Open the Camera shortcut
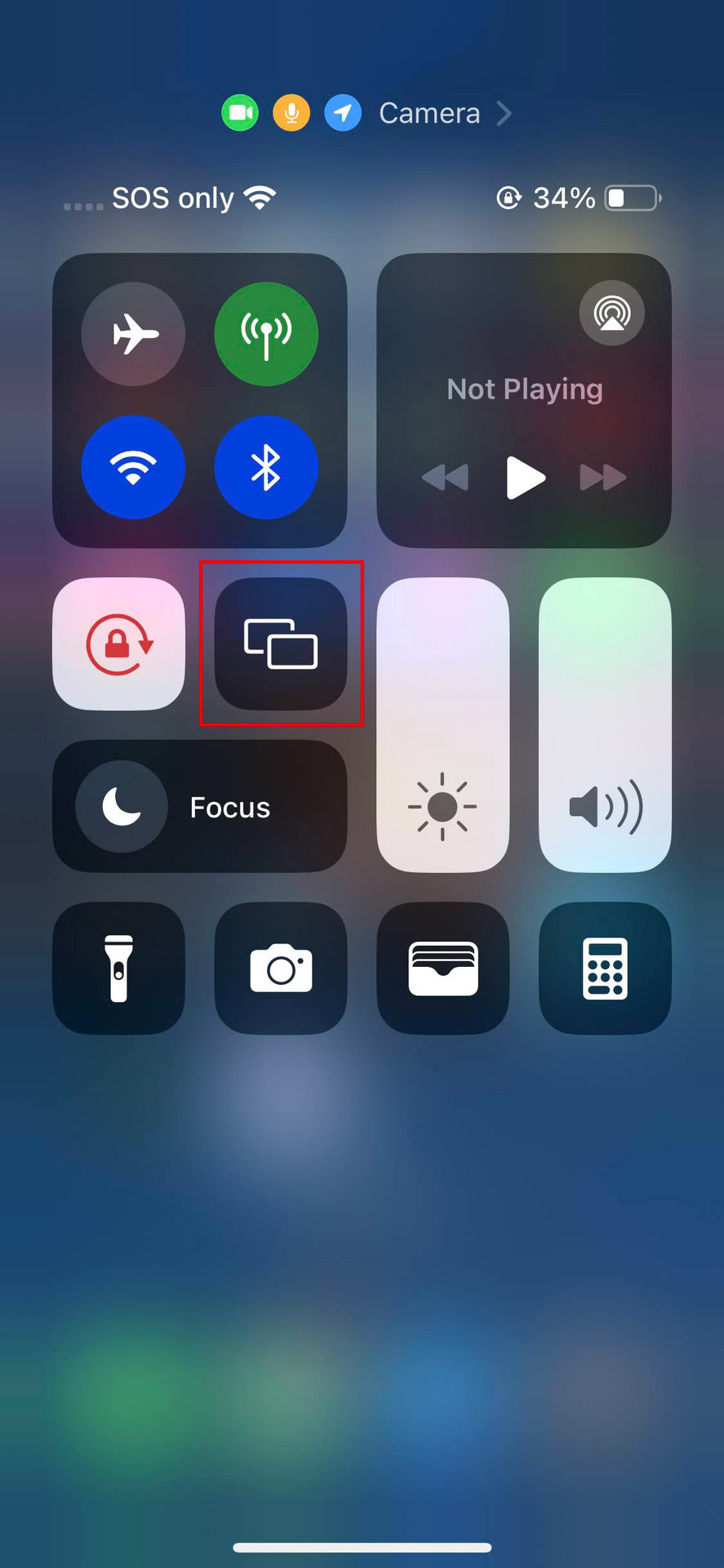724x1568 pixels. (x=281, y=968)
